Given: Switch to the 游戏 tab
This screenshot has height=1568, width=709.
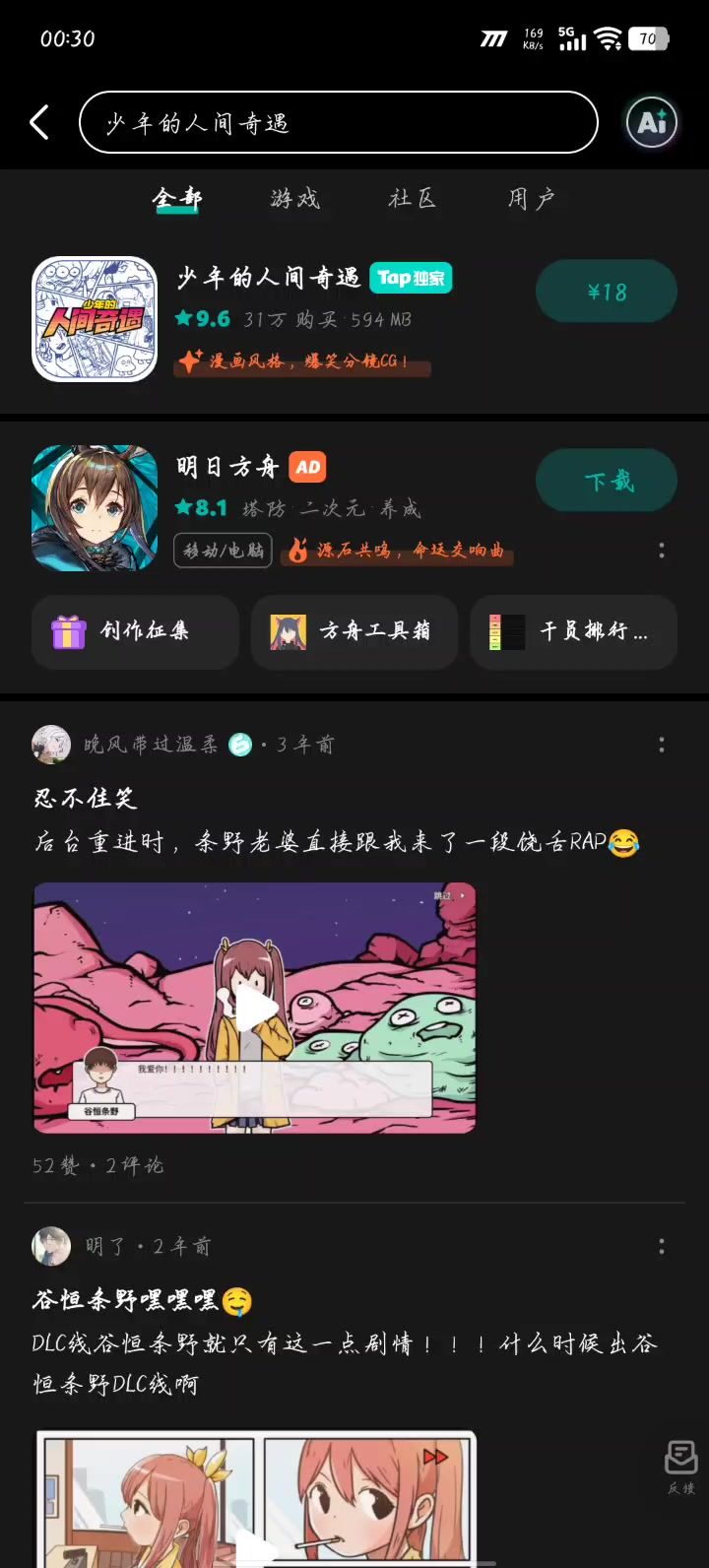Looking at the screenshot, I should [x=295, y=199].
